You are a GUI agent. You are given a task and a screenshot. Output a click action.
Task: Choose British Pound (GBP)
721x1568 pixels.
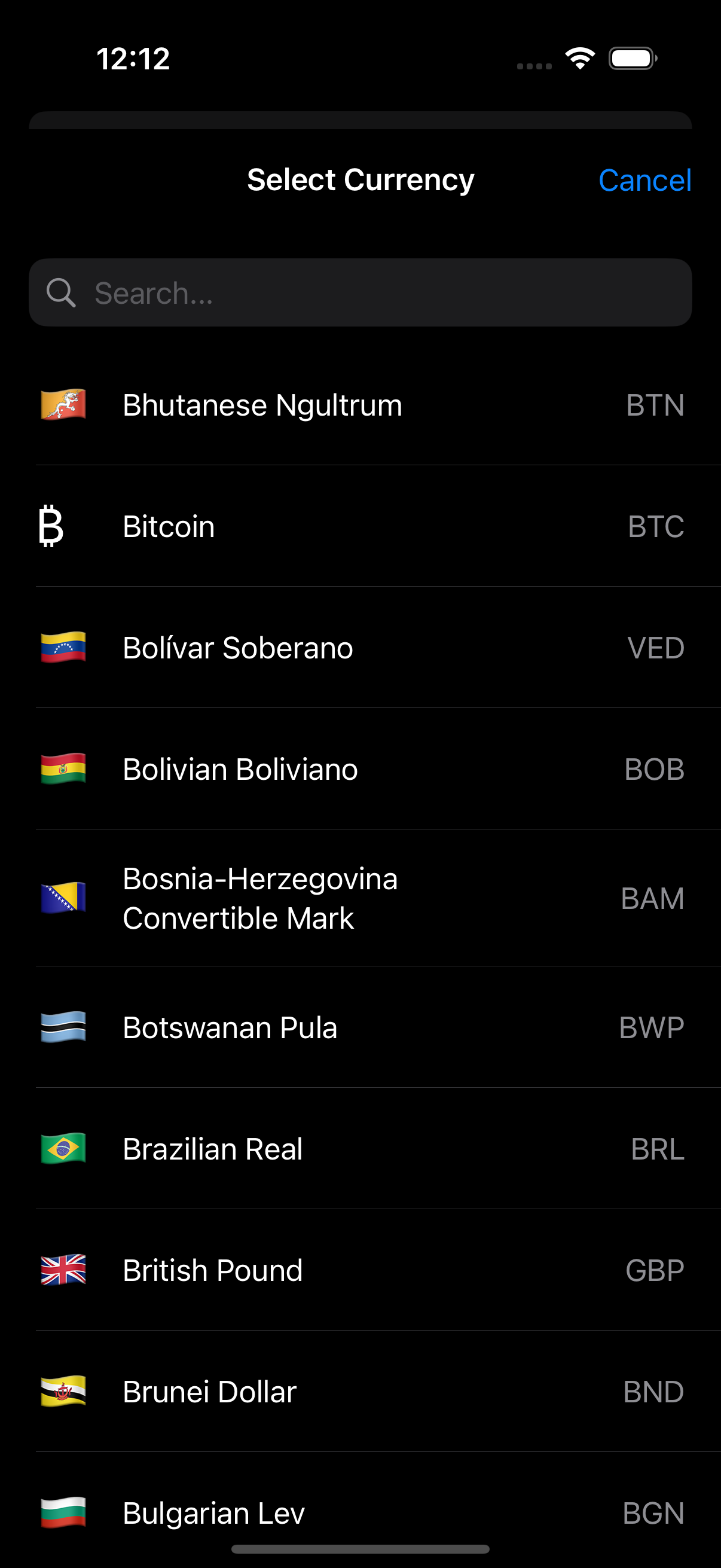pyautogui.click(x=360, y=1270)
